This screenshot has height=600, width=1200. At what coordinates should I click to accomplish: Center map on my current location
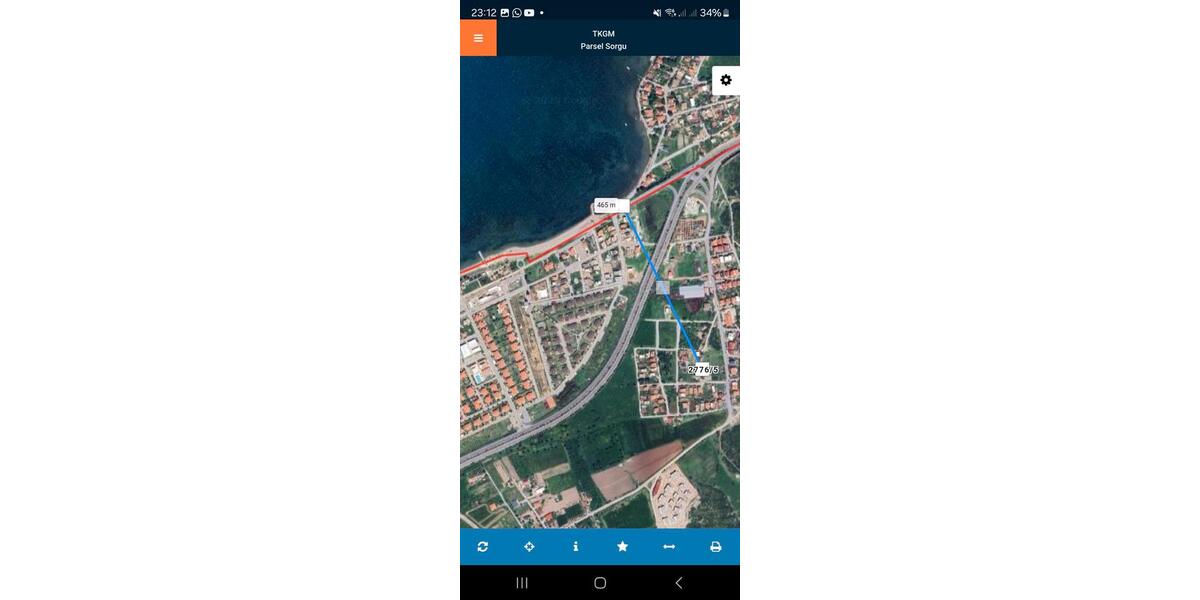529,547
